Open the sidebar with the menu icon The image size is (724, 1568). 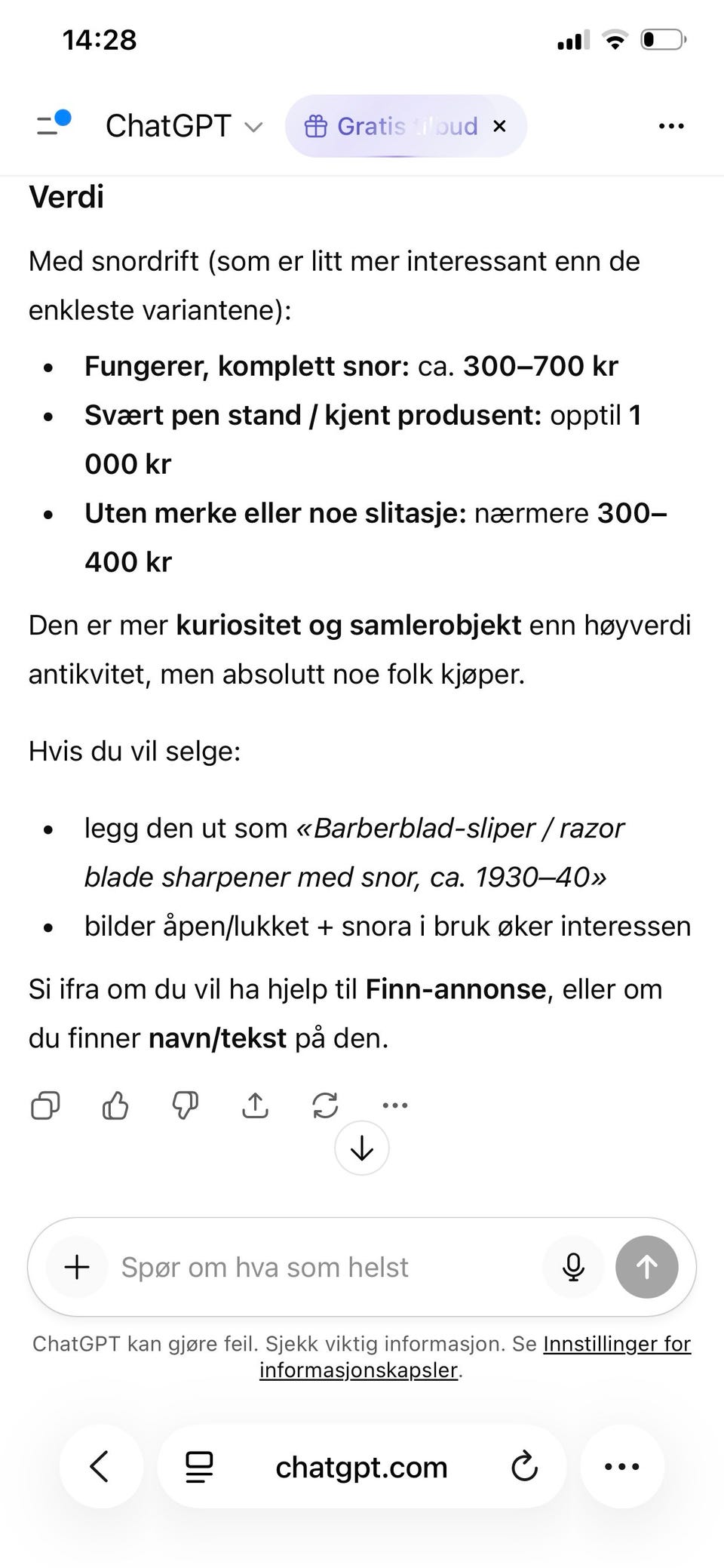point(51,125)
